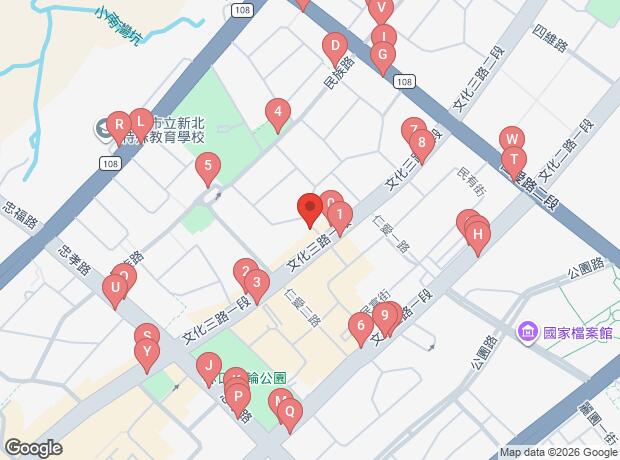Select the pin numbered 4
The height and width of the screenshot is (460, 620).
(x=277, y=113)
